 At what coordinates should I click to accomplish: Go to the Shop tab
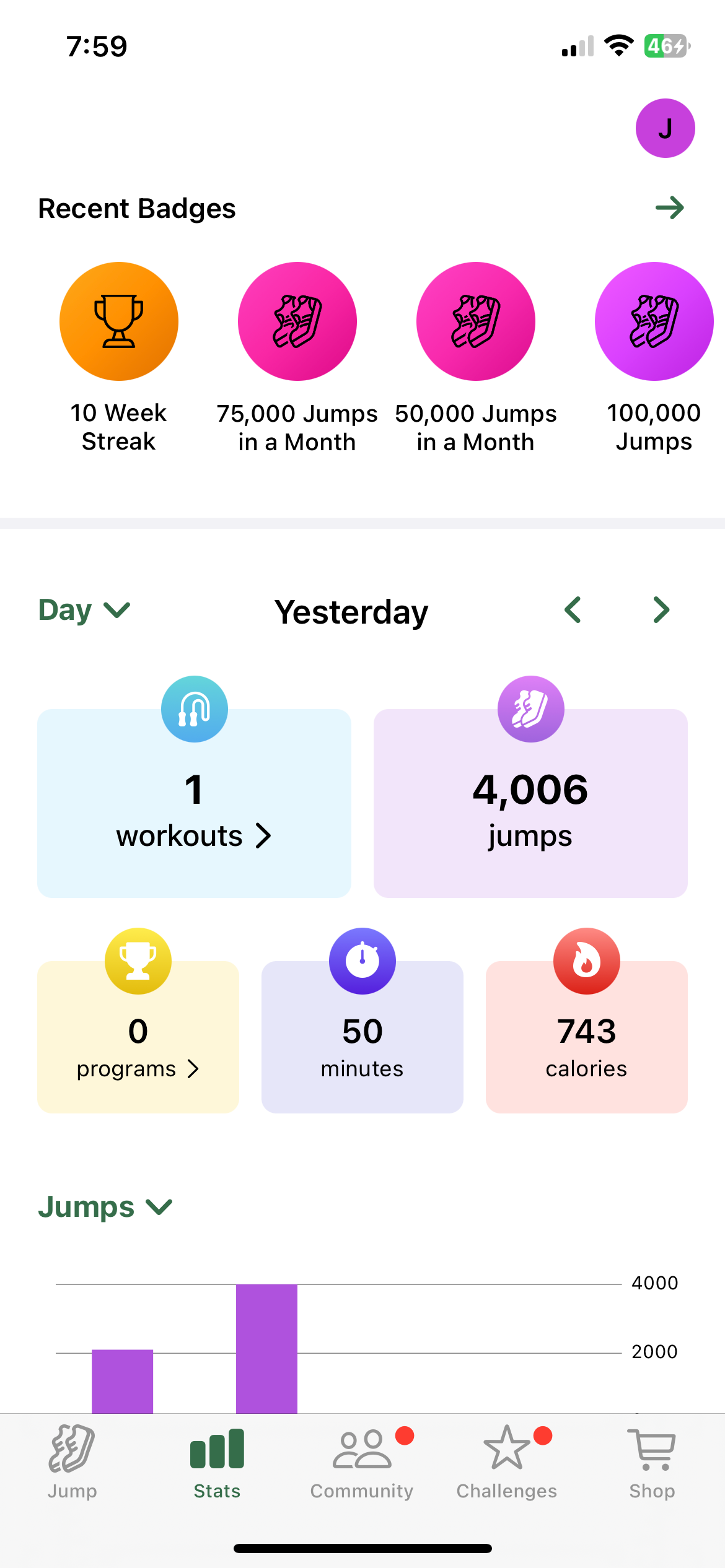pyautogui.click(x=651, y=1461)
